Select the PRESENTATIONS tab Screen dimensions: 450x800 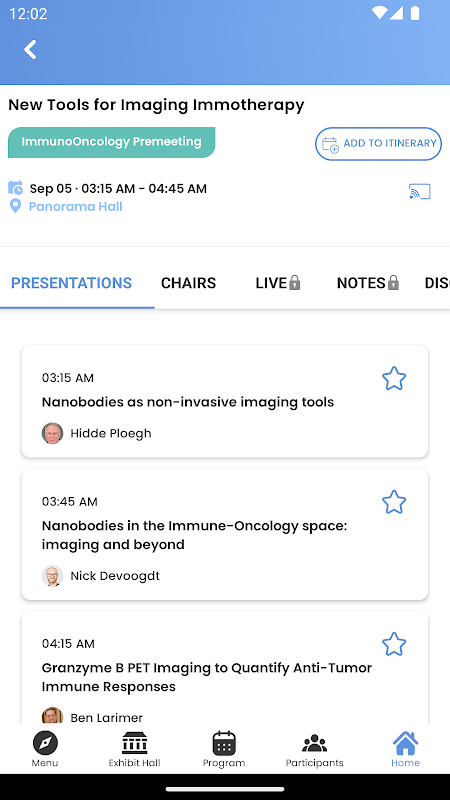pyautogui.click(x=71, y=283)
